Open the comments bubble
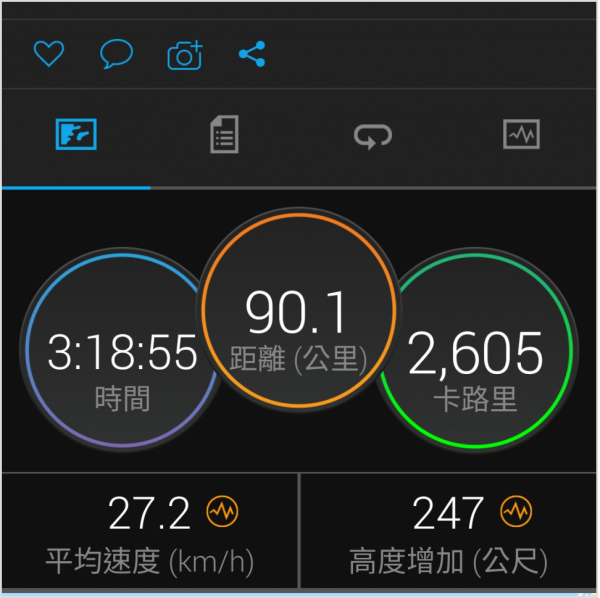The width and height of the screenshot is (600, 598). (117, 54)
